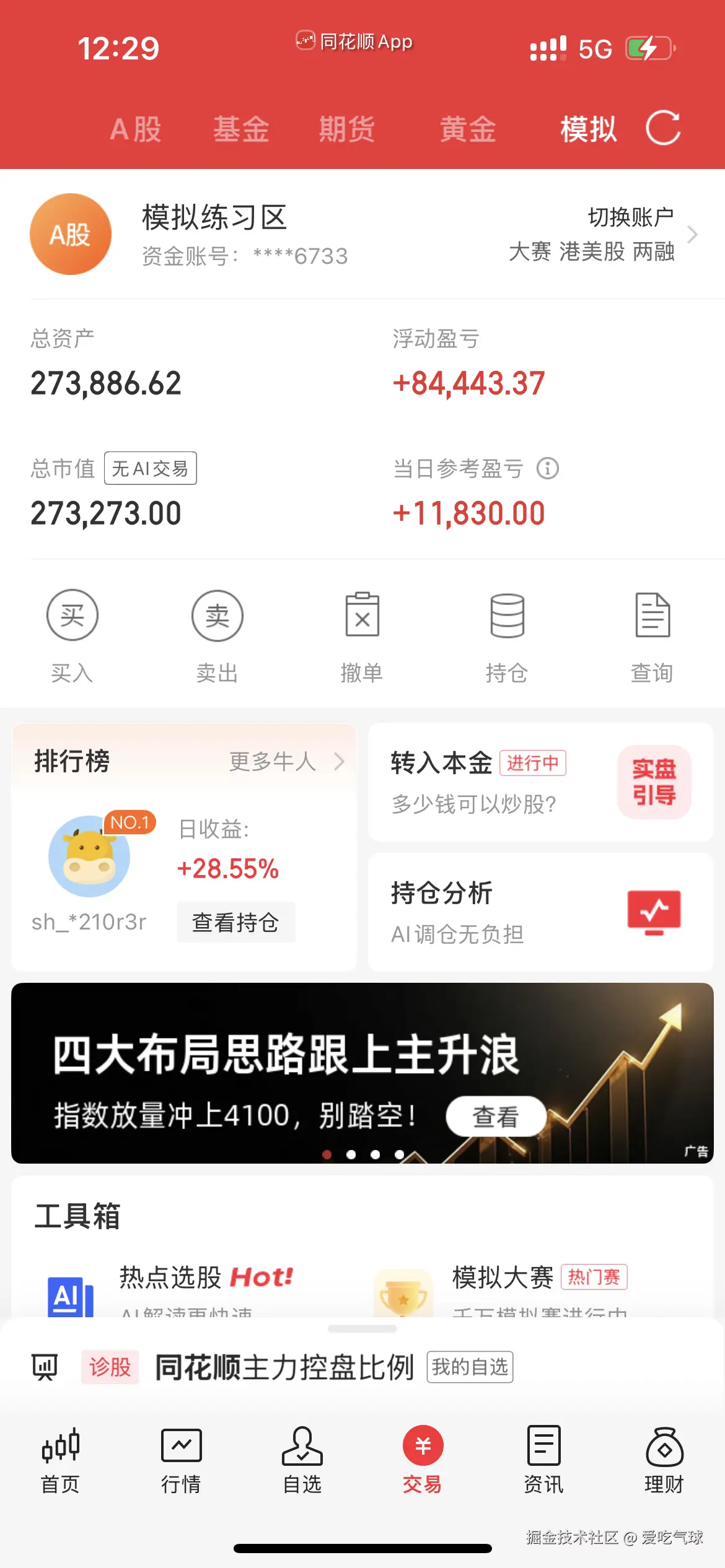The image size is (725, 1568).
Task: Select the second carousel dot on the banner
Action: click(x=351, y=1154)
